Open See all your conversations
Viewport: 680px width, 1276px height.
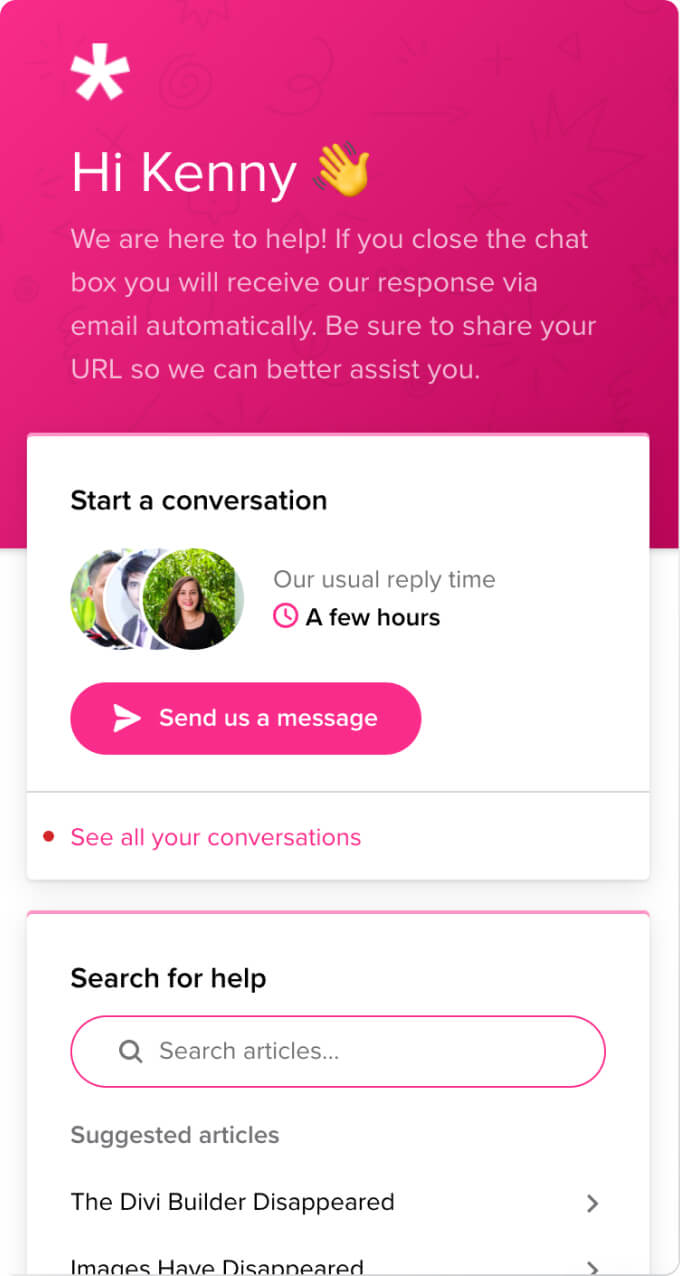pos(215,837)
